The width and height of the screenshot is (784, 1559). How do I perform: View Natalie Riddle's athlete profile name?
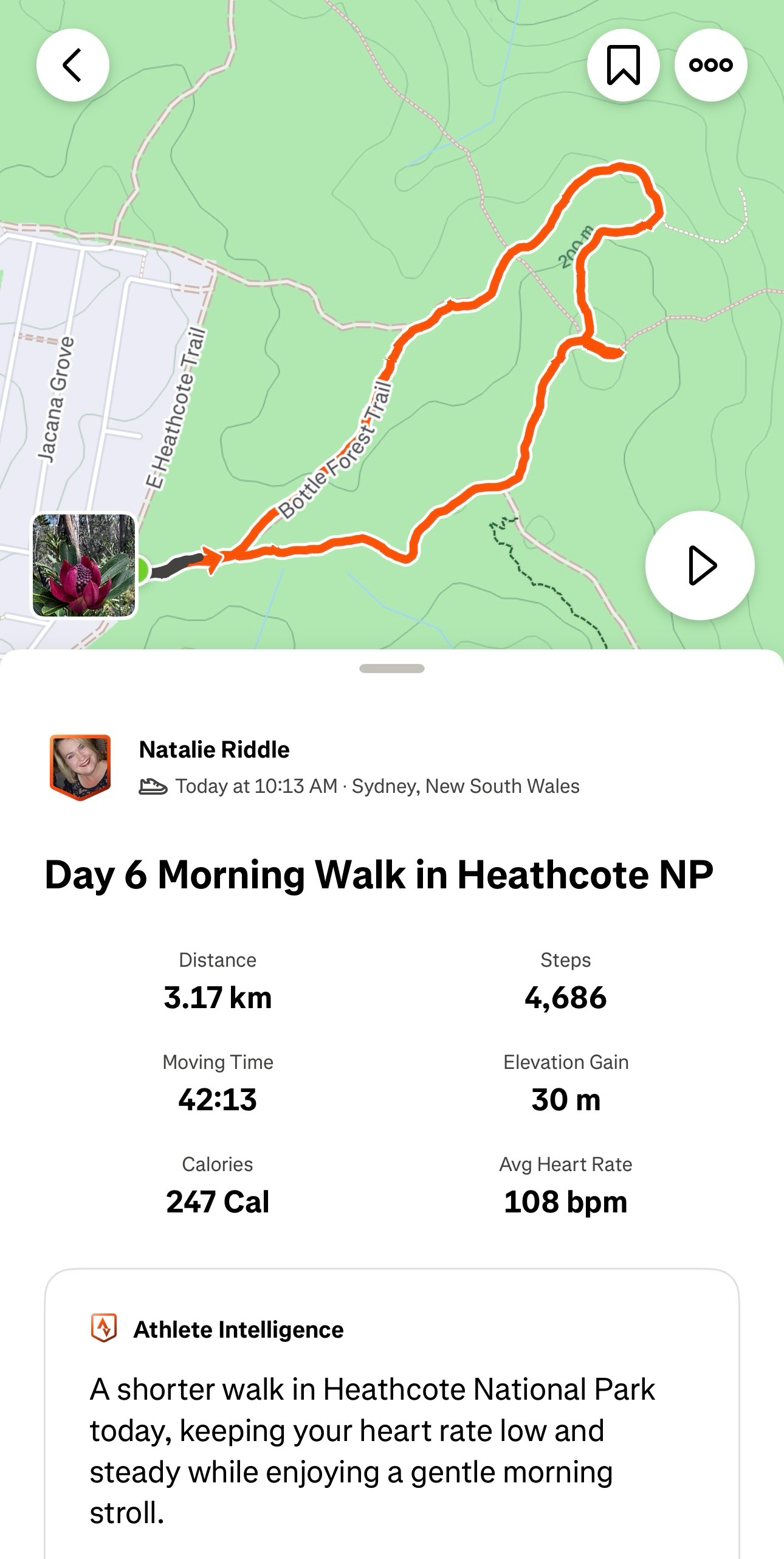point(214,750)
